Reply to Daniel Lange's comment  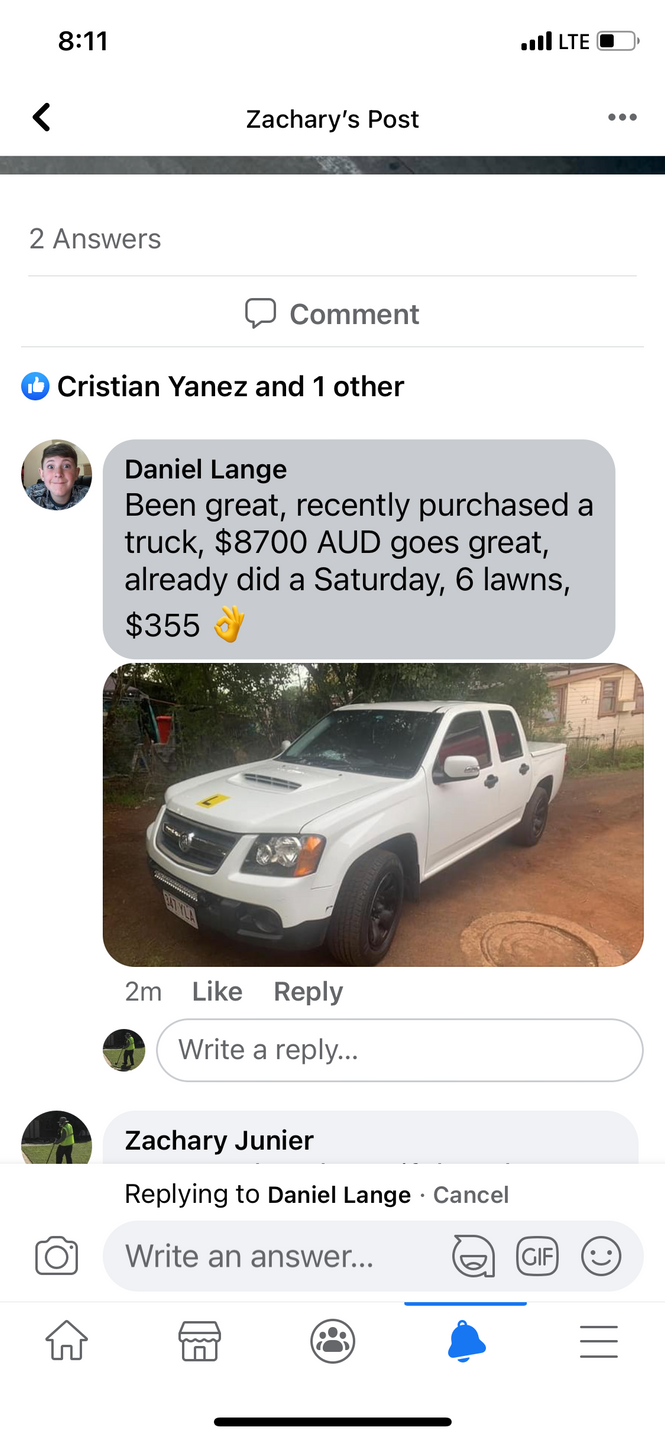308,992
